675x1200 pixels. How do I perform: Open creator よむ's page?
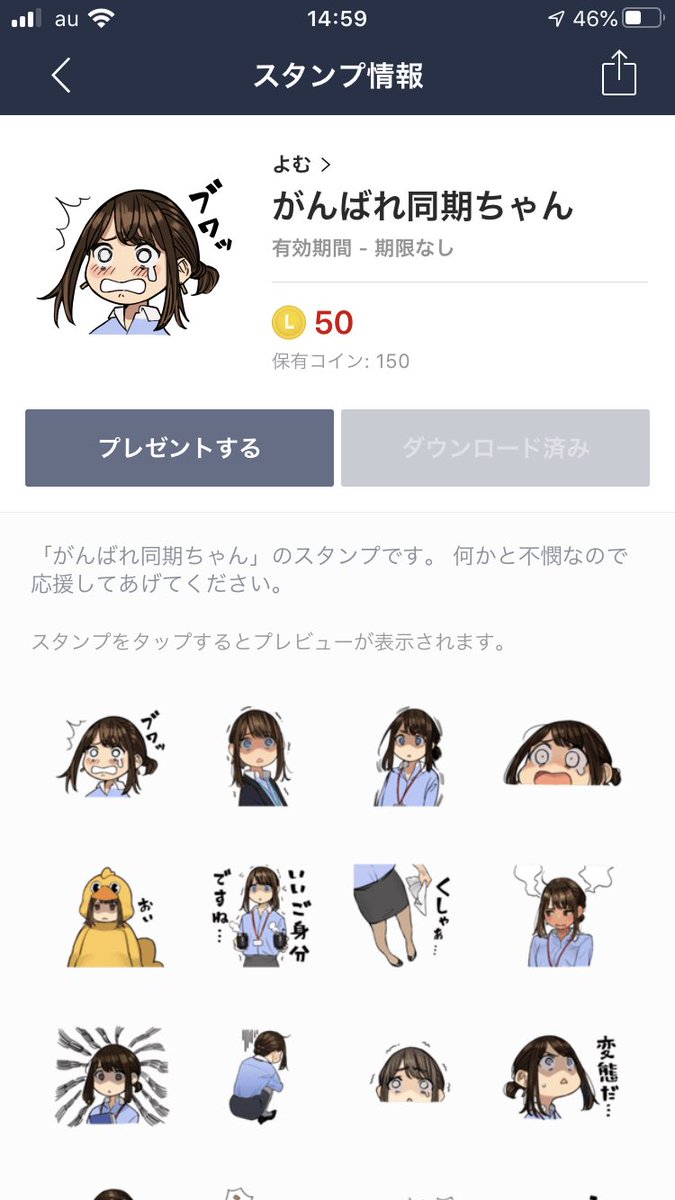(x=301, y=165)
